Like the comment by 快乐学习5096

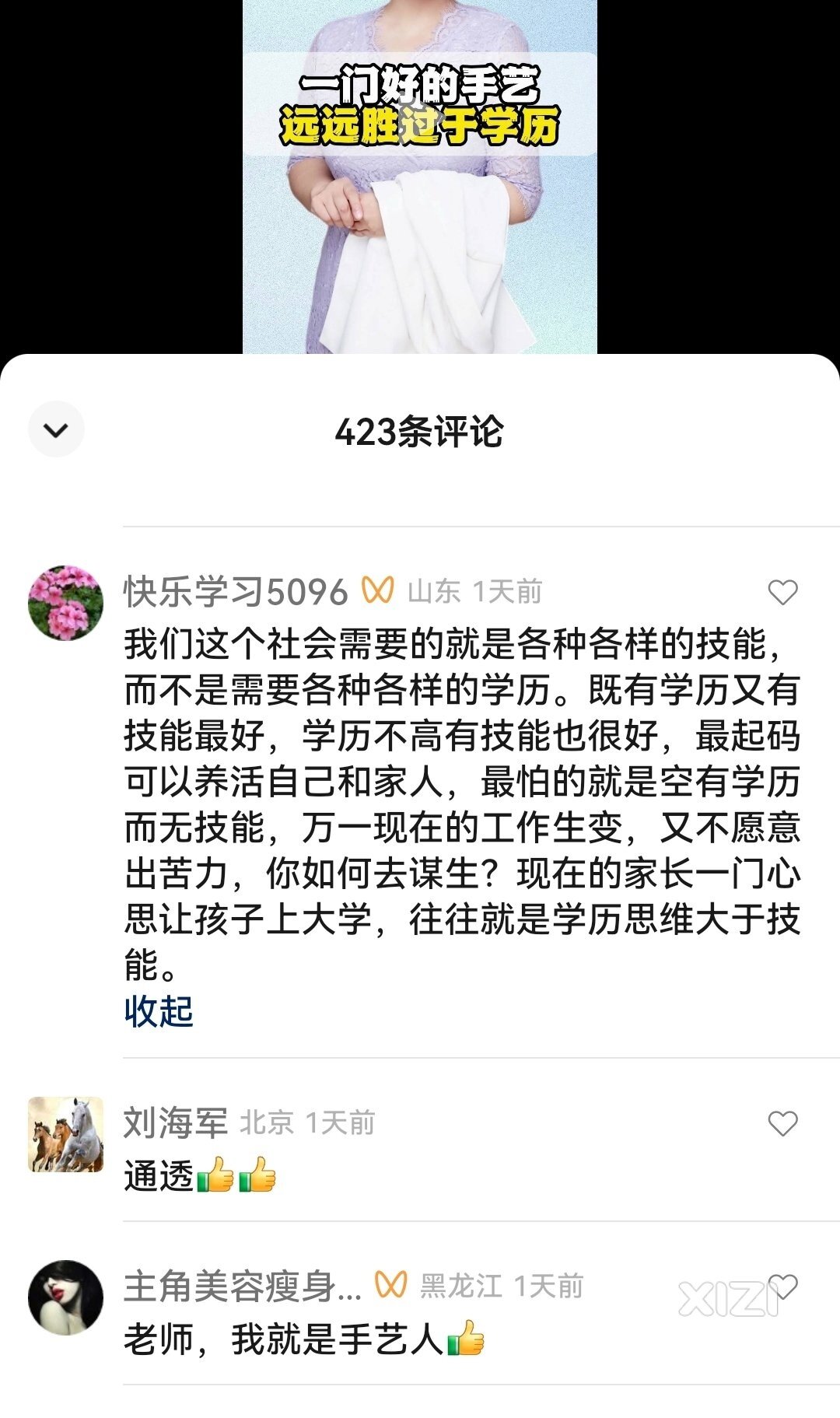[782, 593]
